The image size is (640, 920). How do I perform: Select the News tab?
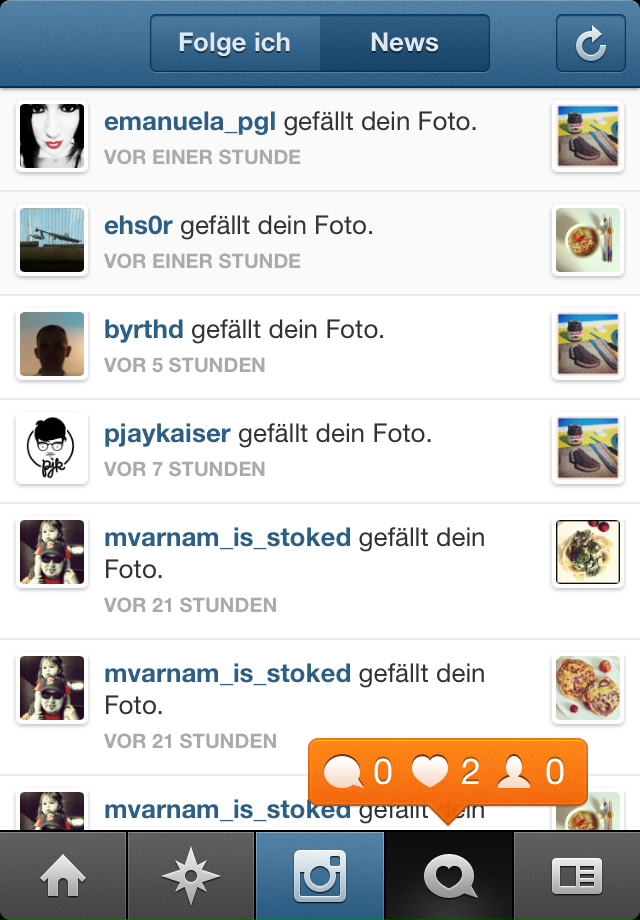404,43
